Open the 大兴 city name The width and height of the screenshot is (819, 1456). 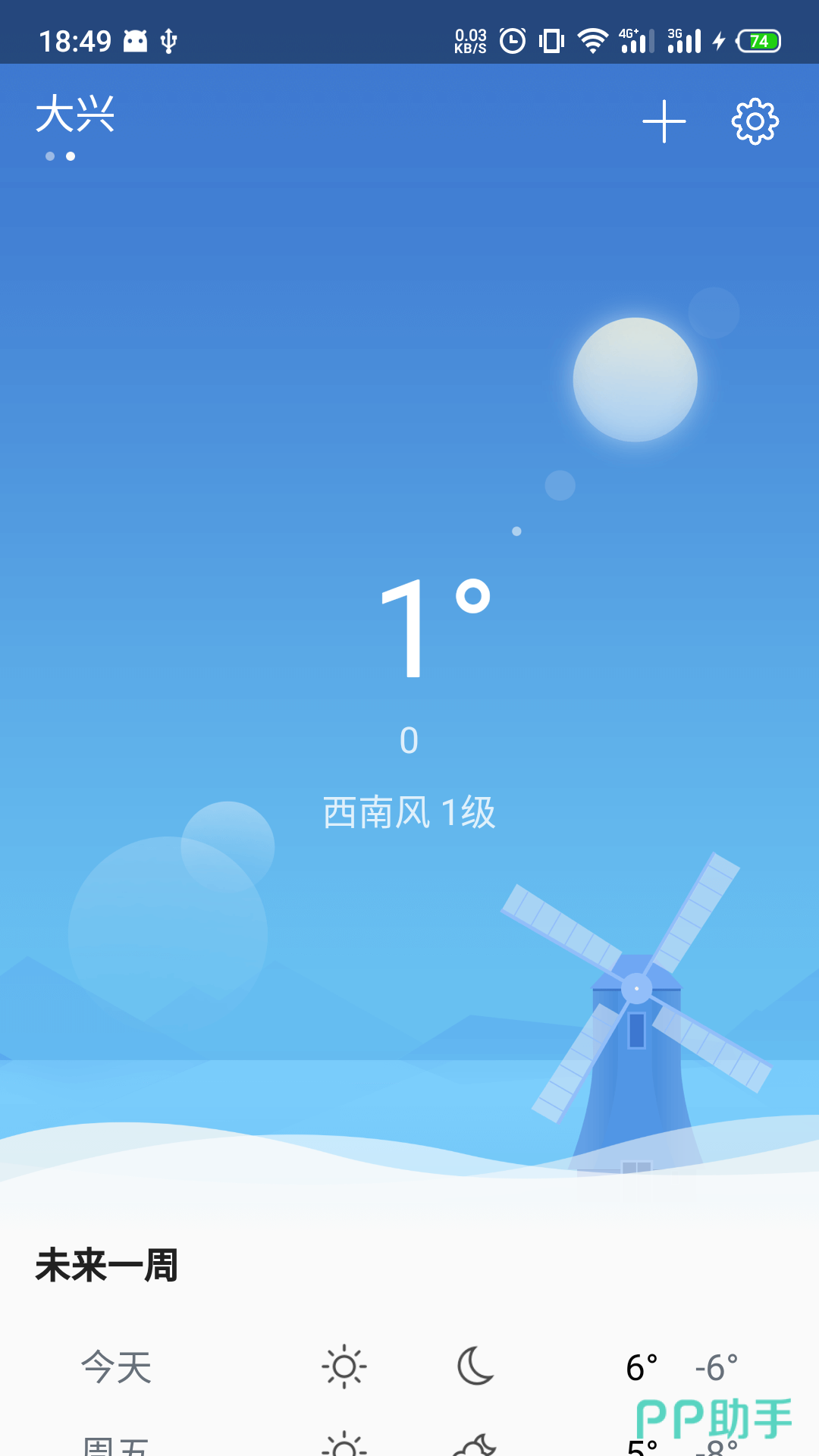tap(75, 115)
